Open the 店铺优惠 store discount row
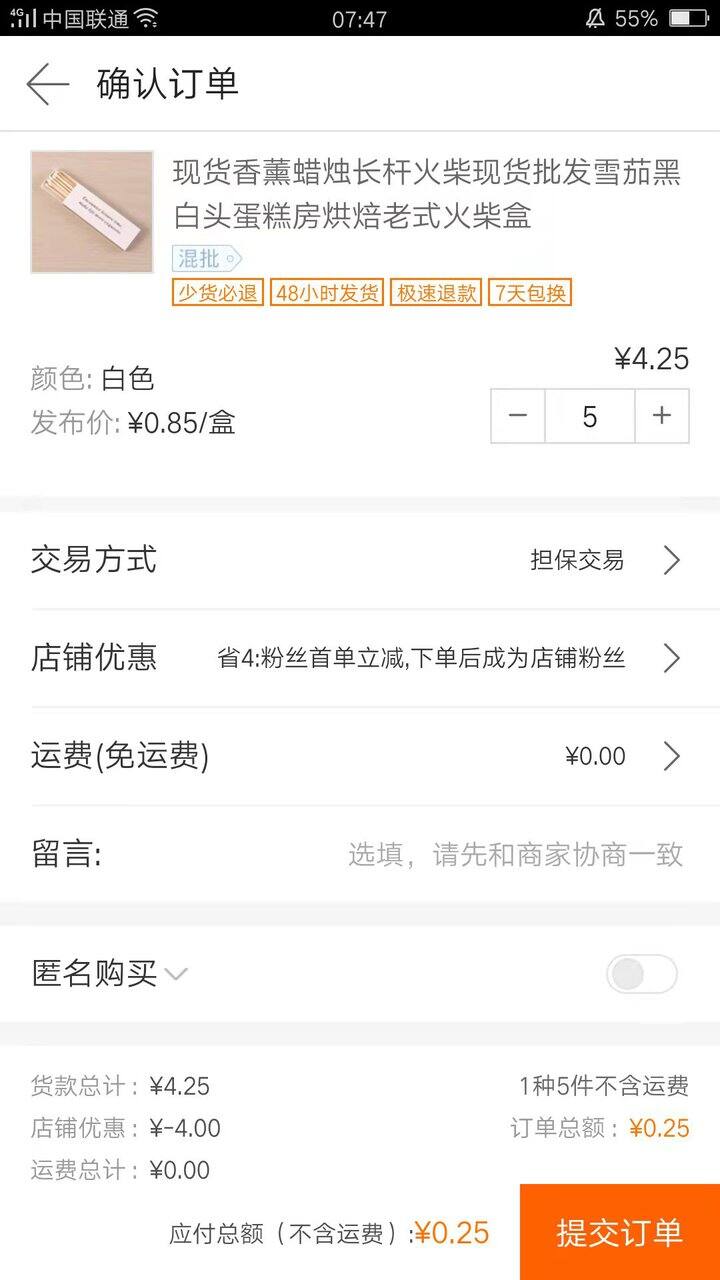Image resolution: width=720 pixels, height=1280 pixels. pyautogui.click(x=360, y=658)
